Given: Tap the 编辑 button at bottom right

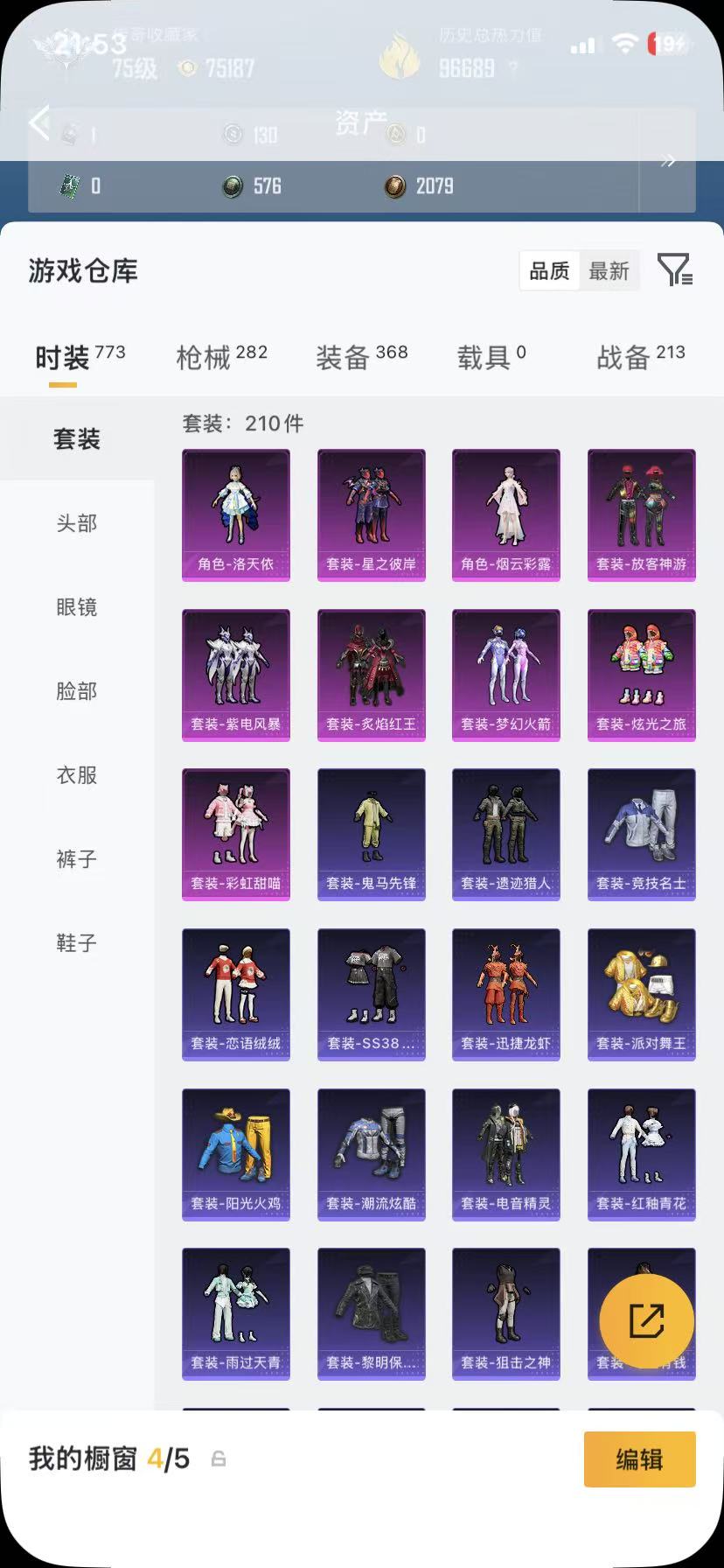Looking at the screenshot, I should tap(639, 1459).
